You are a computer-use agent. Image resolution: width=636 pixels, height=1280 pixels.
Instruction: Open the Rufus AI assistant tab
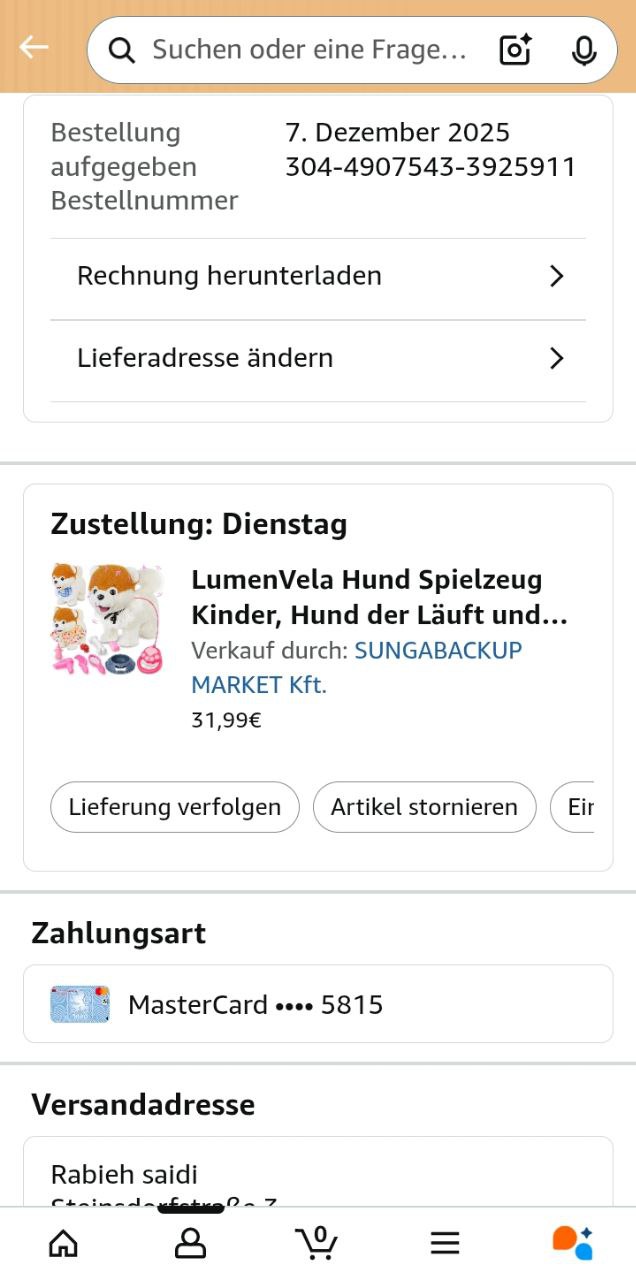[x=572, y=1243]
